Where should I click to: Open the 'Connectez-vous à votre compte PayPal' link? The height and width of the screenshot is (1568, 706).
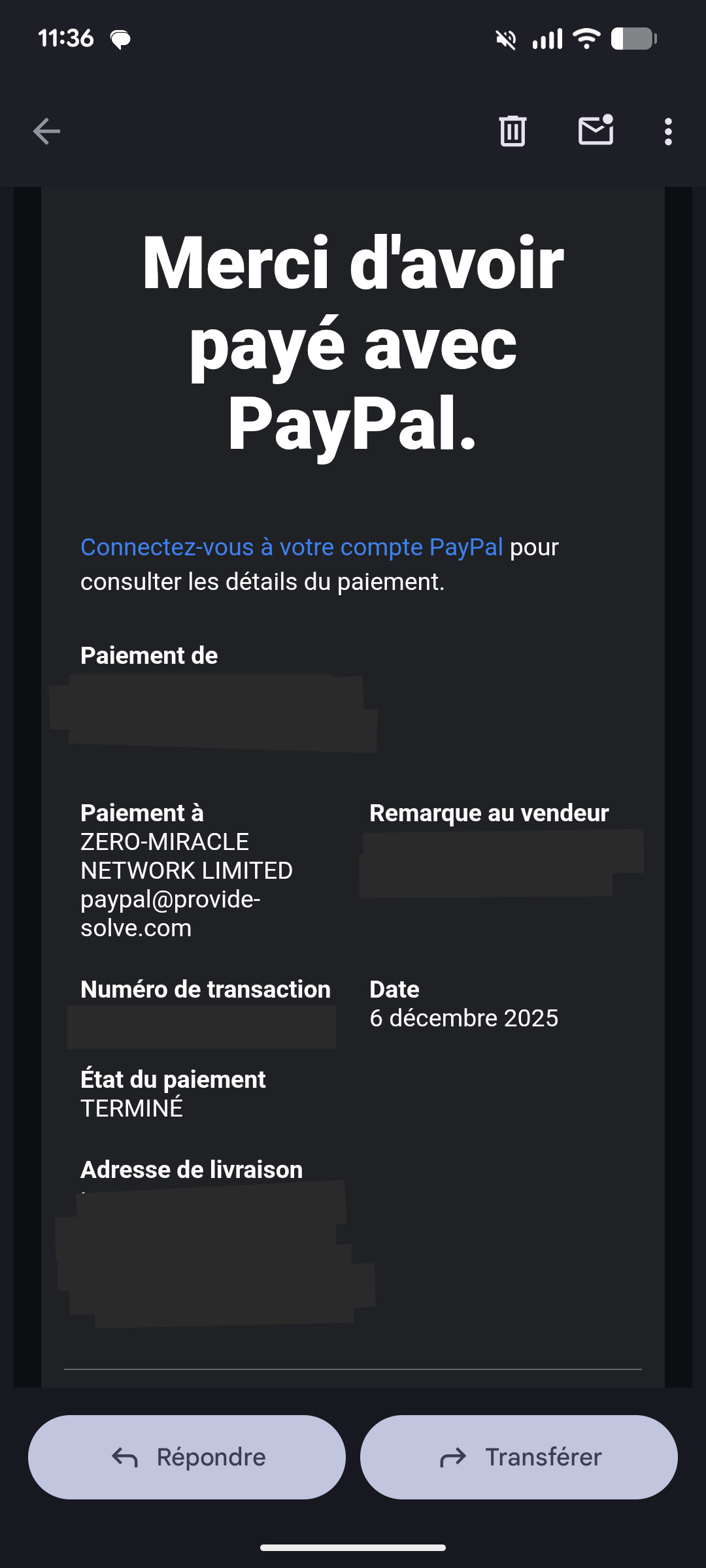pos(292,547)
